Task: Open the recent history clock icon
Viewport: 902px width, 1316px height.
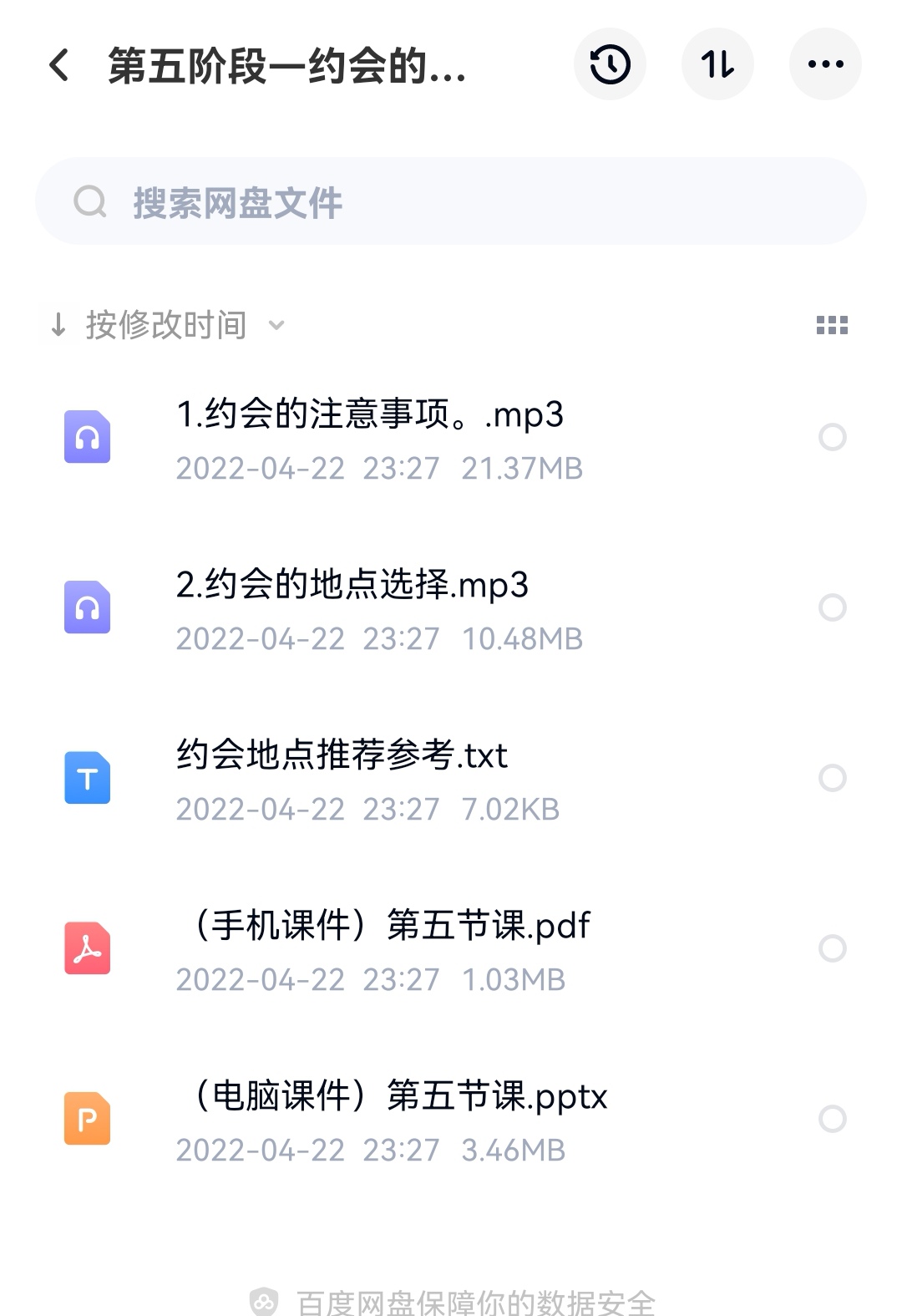Action: click(610, 64)
